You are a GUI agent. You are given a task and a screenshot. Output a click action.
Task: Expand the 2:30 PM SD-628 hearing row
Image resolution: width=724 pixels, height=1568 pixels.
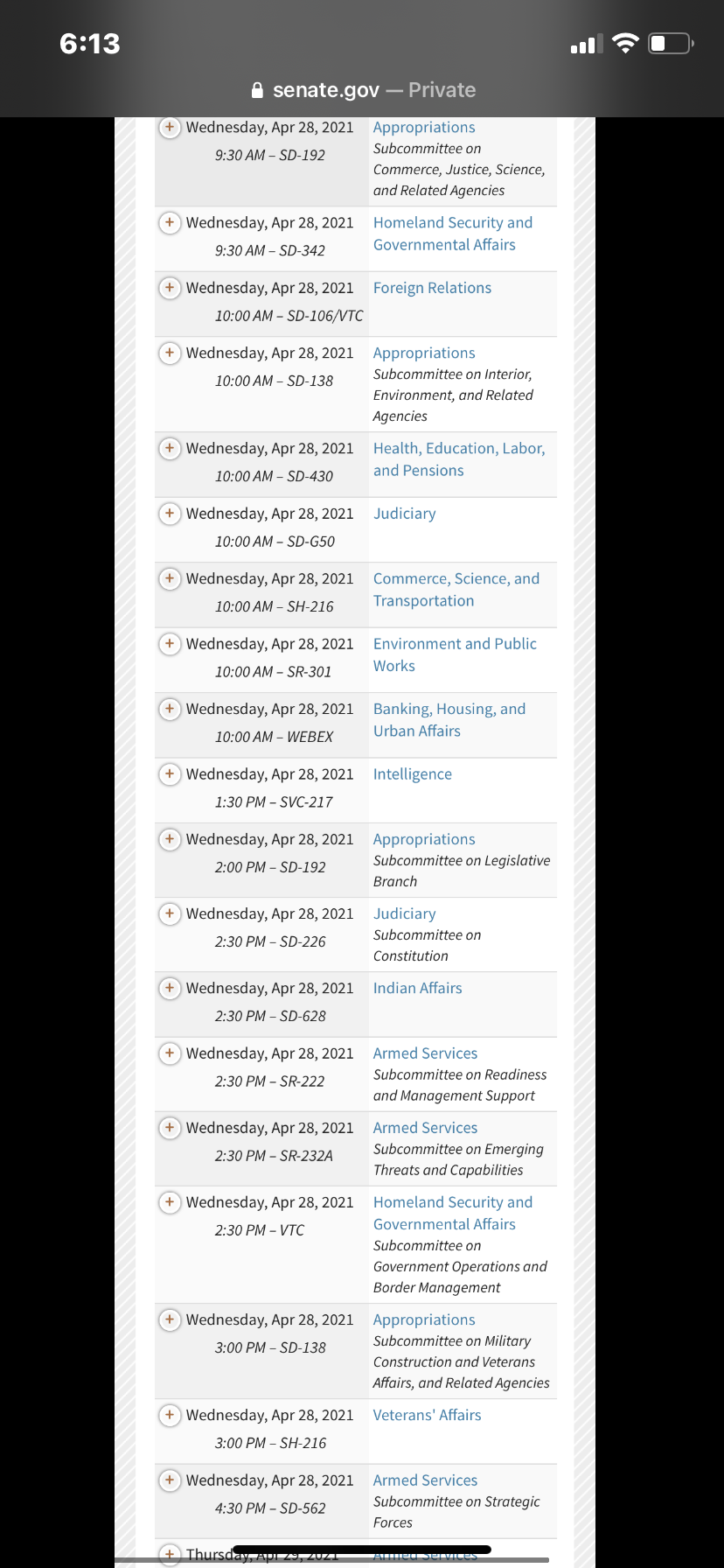click(x=170, y=988)
